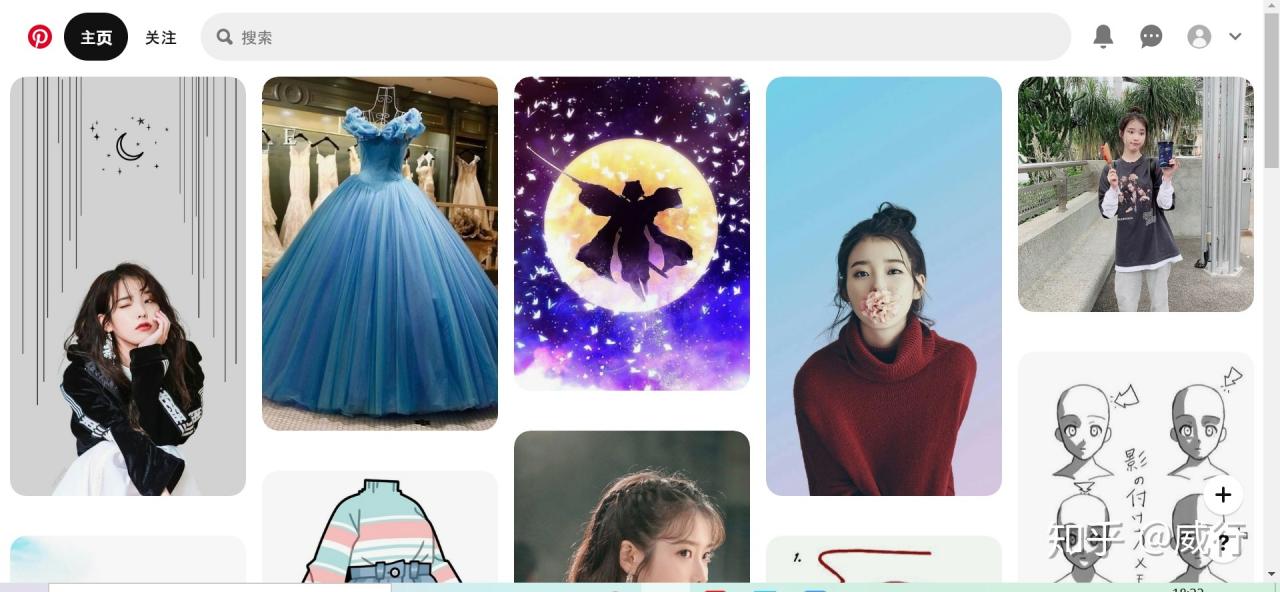Switch to the 关注 tab
Image resolution: width=1280 pixels, height=592 pixels.
pyautogui.click(x=160, y=37)
